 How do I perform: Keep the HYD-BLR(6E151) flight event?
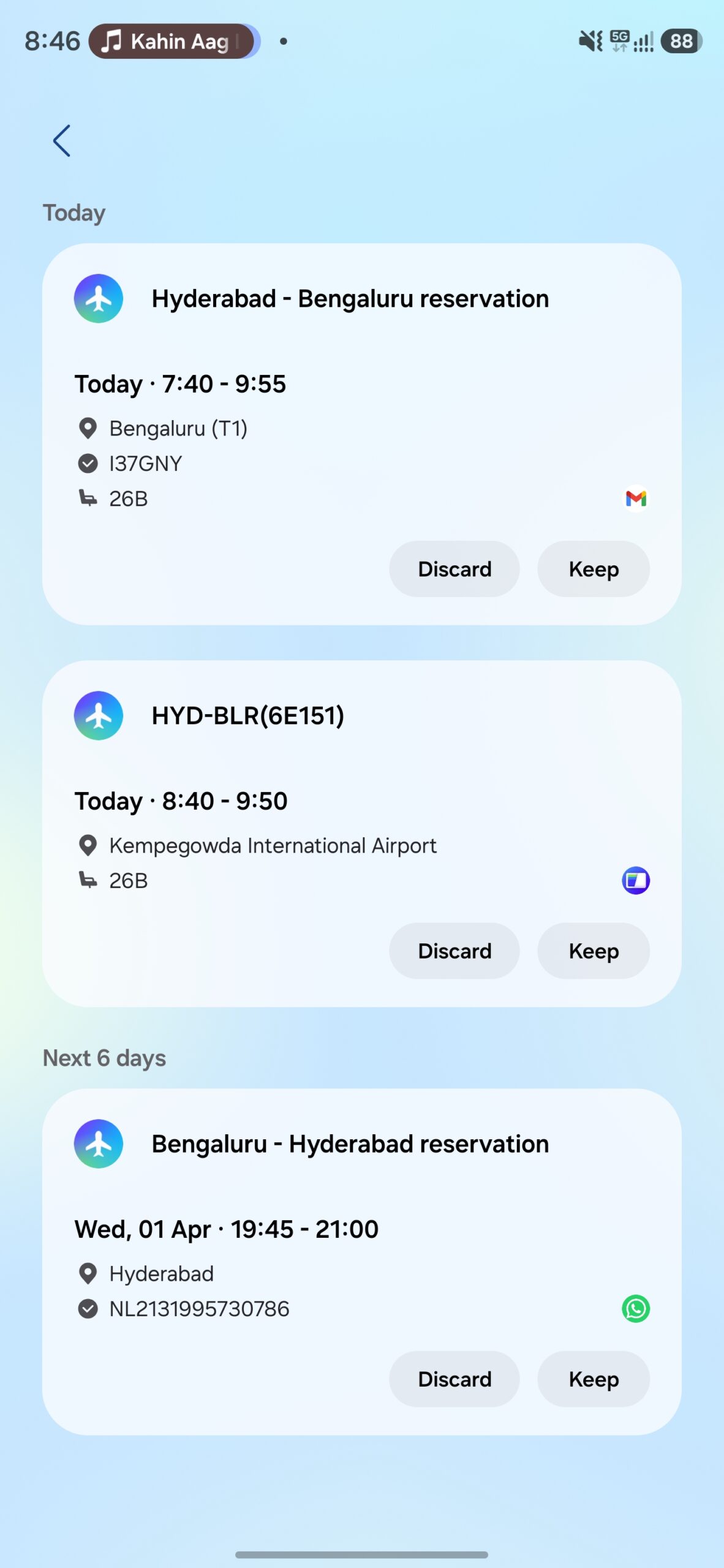593,951
